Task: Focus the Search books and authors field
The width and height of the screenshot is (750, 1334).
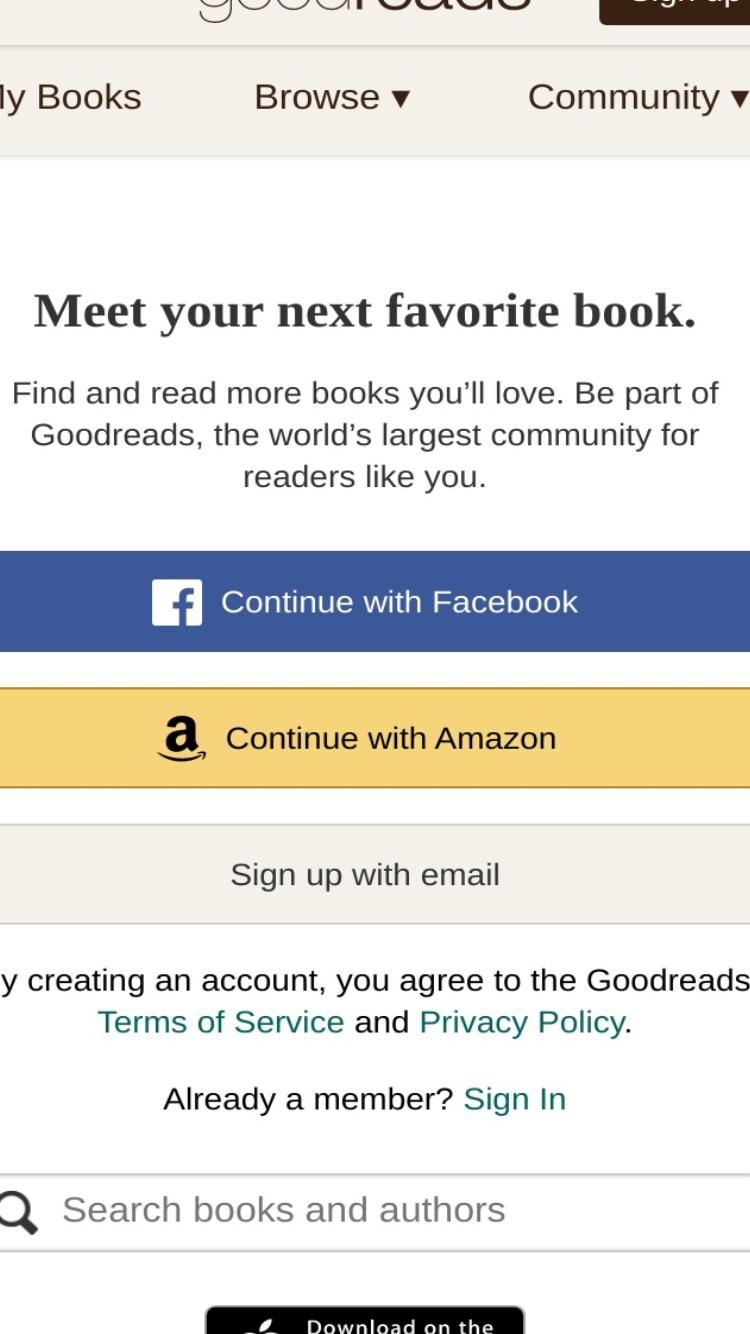Action: pyautogui.click(x=375, y=1212)
